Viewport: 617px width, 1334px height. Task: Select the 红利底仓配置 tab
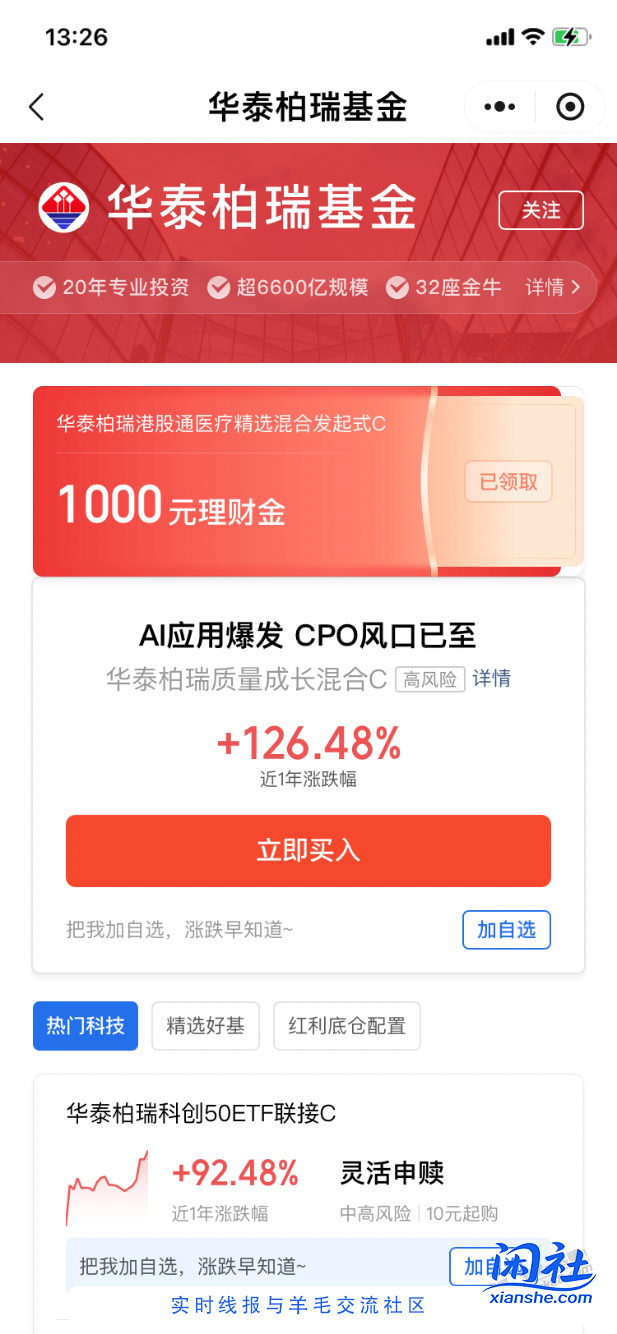point(347,1026)
